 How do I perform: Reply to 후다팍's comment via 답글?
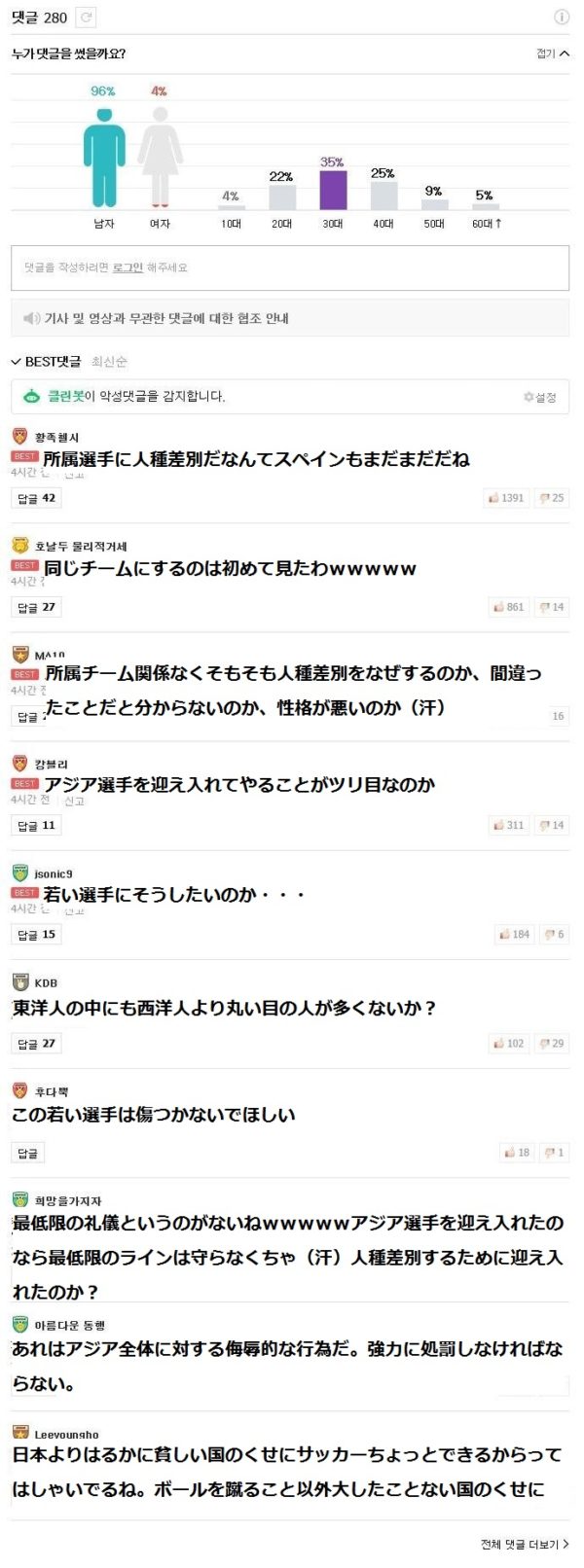click(x=27, y=1153)
